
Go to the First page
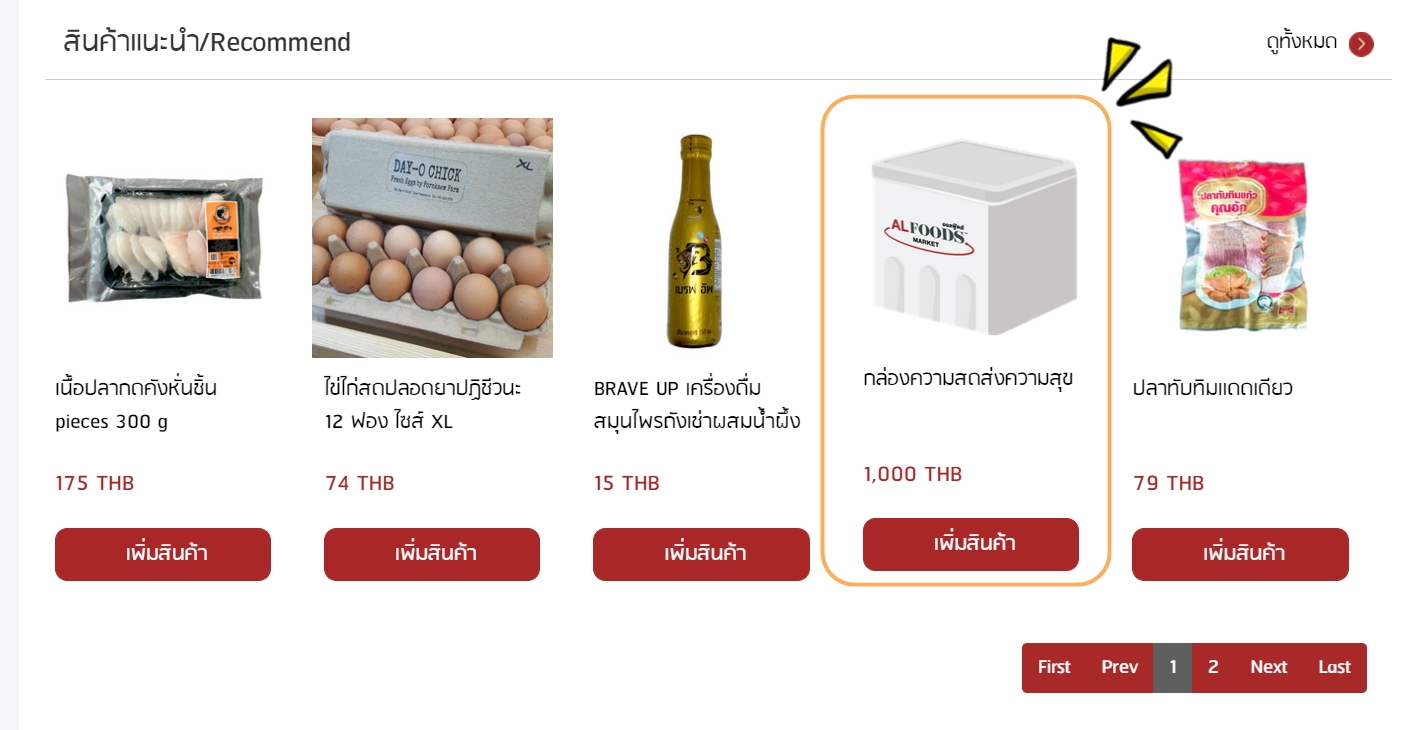(x=1054, y=667)
